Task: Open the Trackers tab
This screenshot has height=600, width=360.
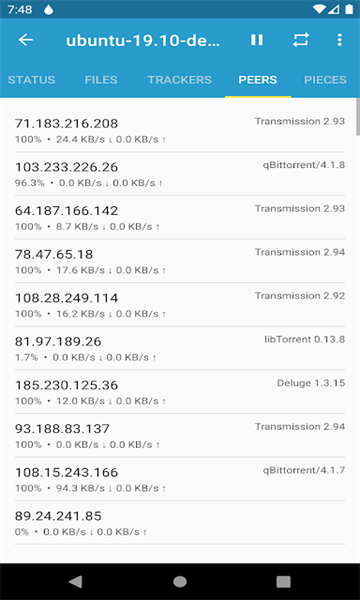Action: pyautogui.click(x=179, y=80)
